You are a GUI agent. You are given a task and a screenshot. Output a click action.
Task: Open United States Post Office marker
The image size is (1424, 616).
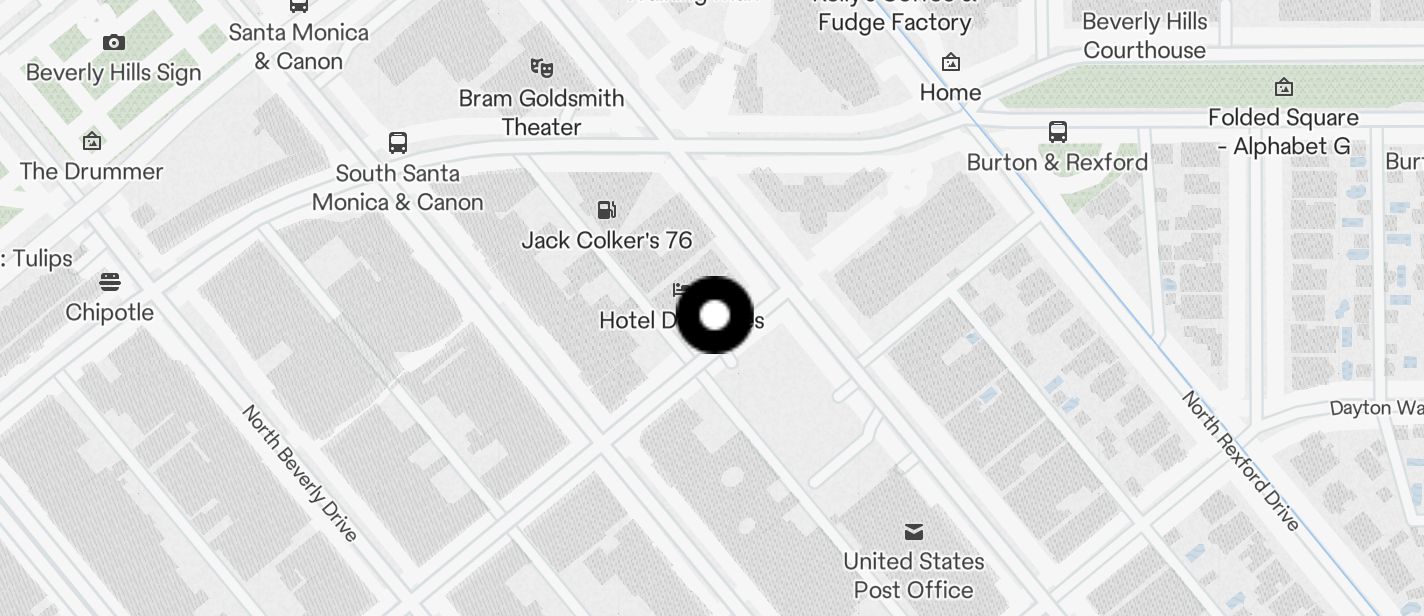coord(914,531)
